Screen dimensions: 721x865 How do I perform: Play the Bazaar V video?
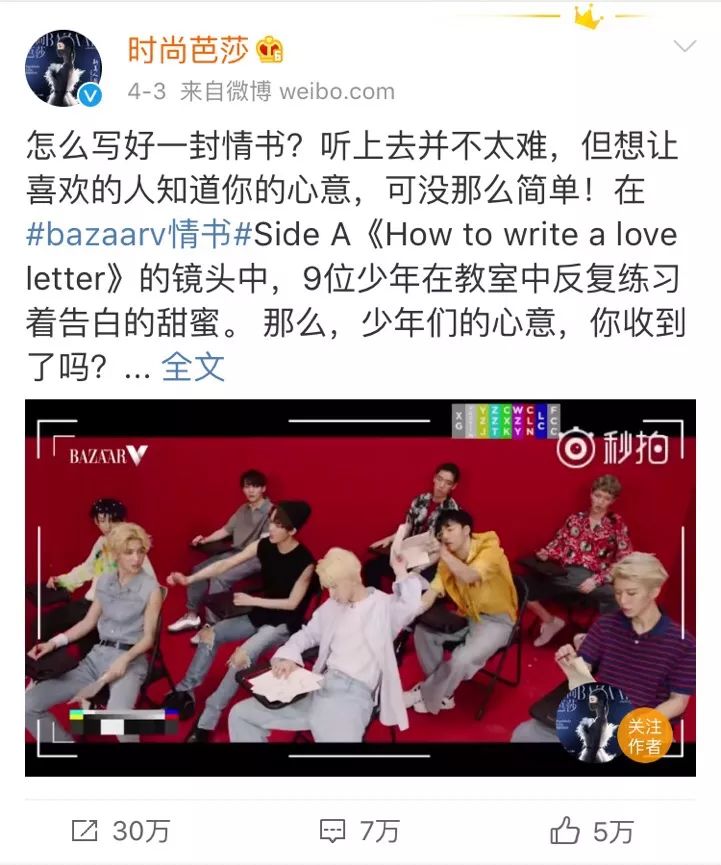pyautogui.click(x=360, y=588)
